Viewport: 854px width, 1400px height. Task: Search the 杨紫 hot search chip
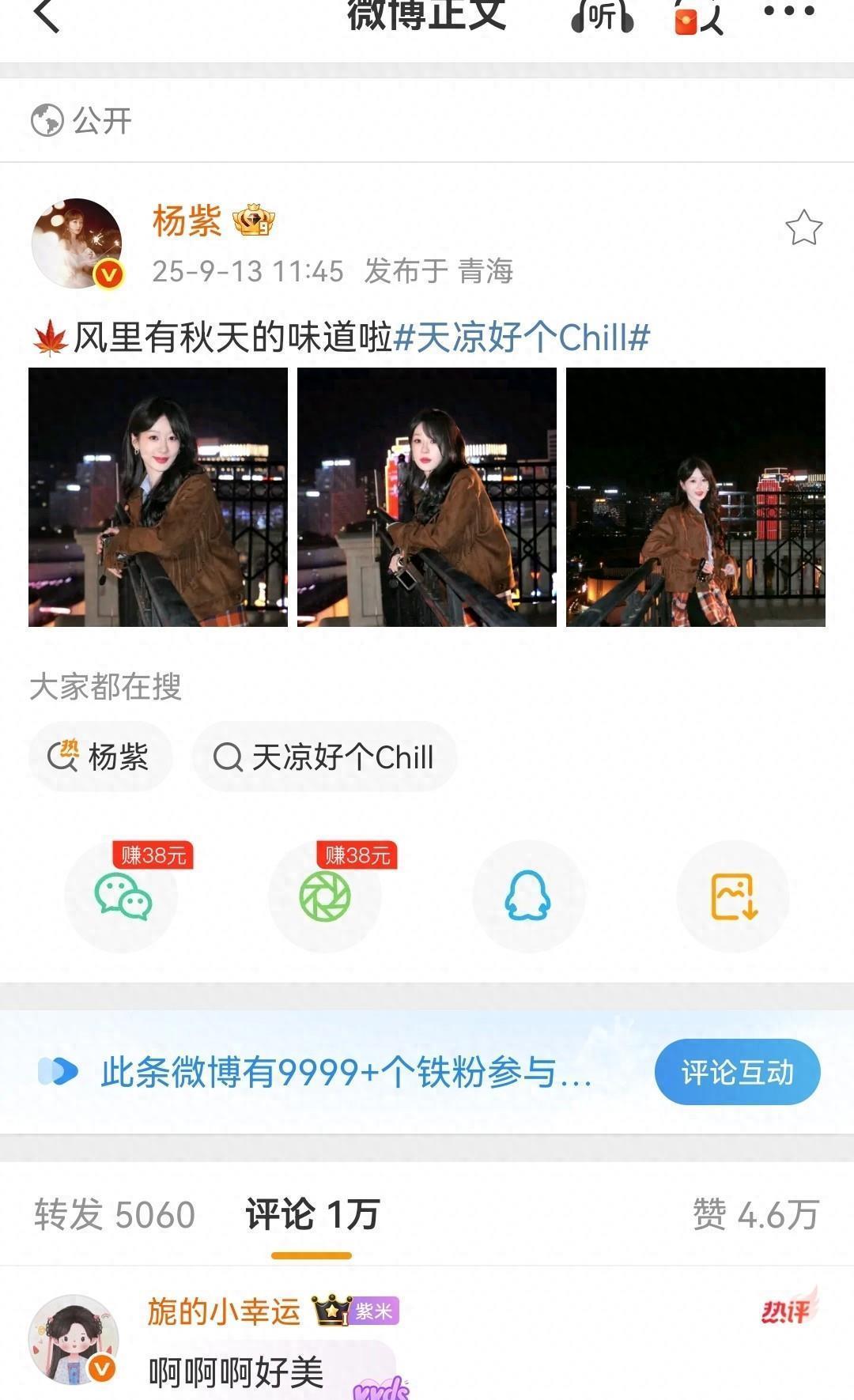pos(100,757)
